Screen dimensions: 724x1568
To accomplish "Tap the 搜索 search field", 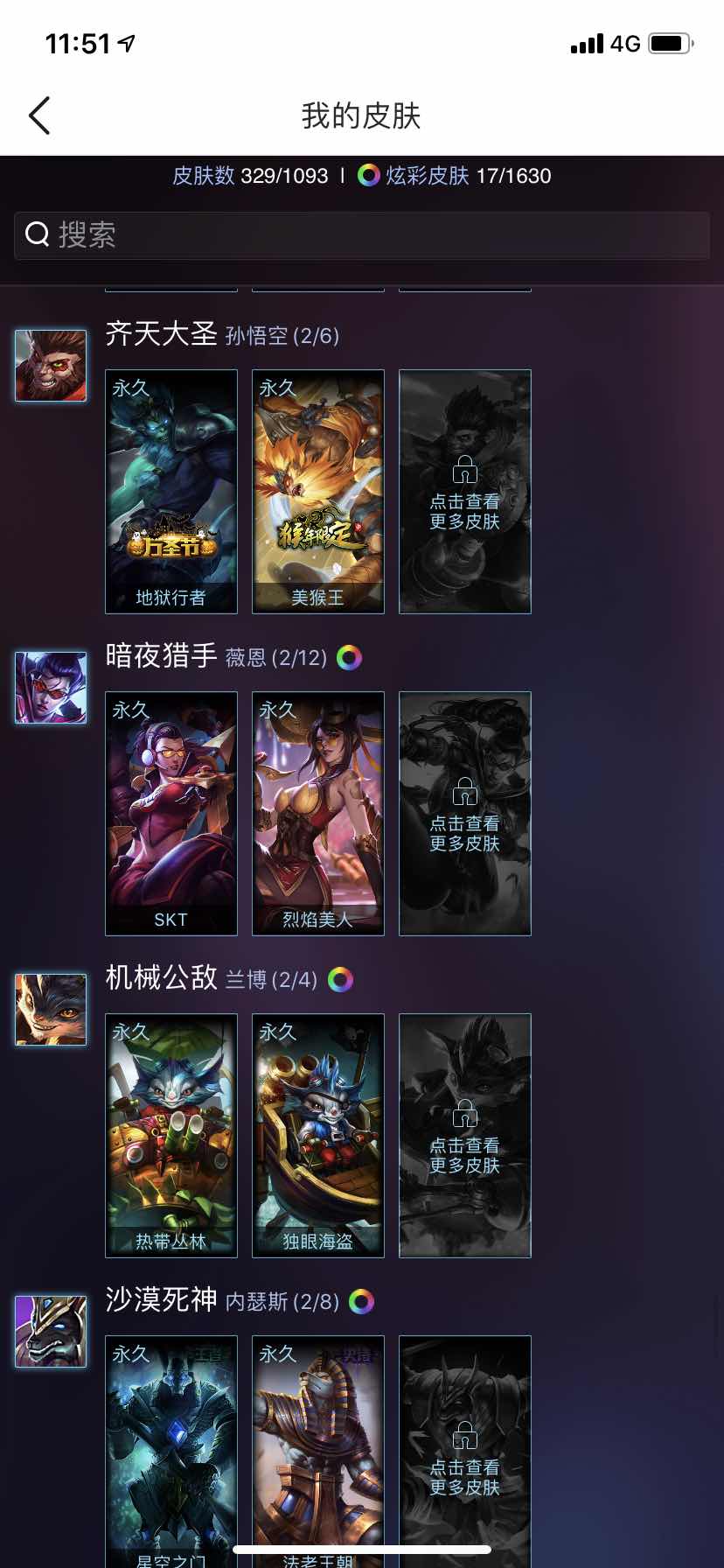I will click(362, 235).
